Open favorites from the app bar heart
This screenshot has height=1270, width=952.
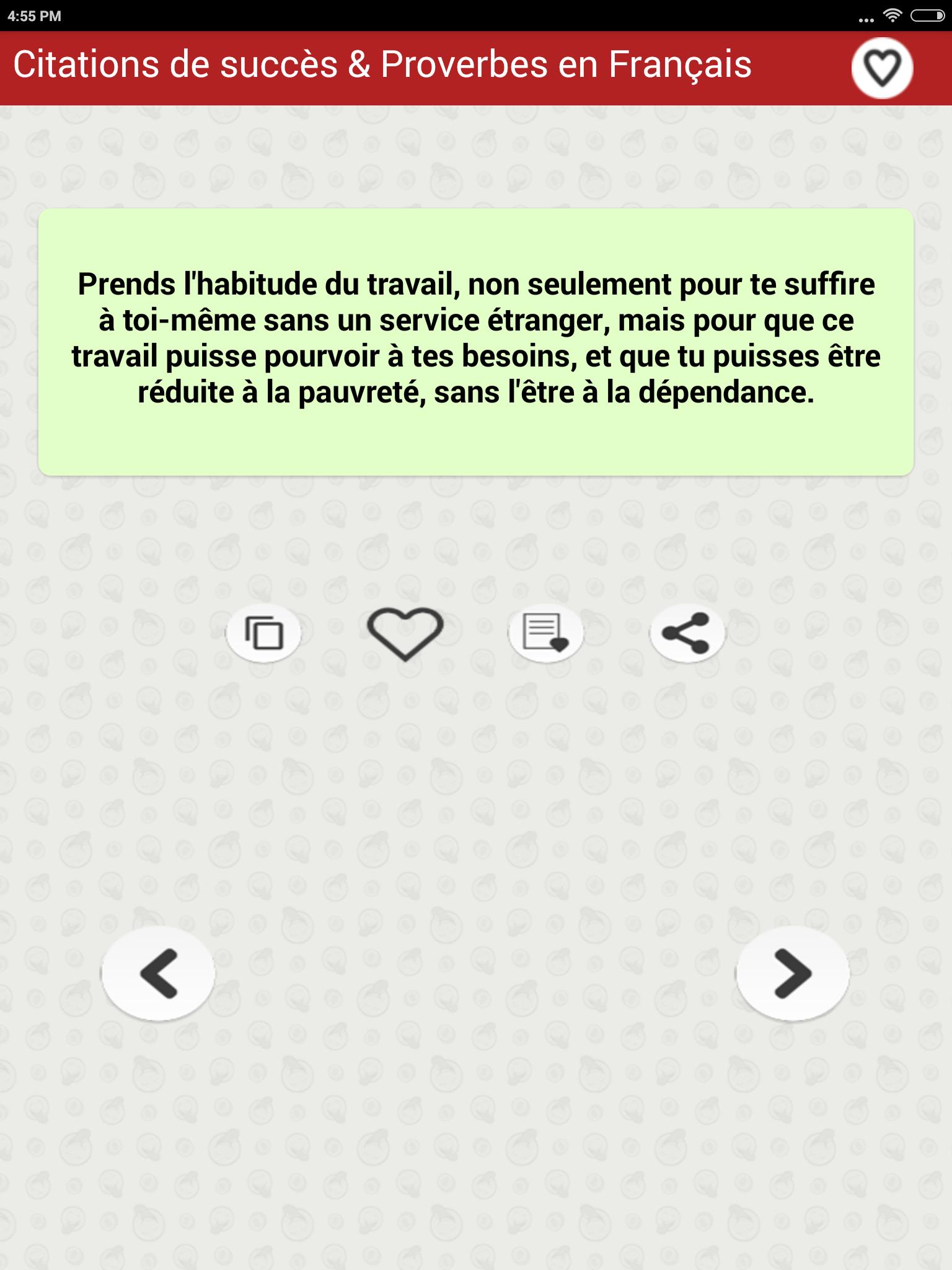882,68
